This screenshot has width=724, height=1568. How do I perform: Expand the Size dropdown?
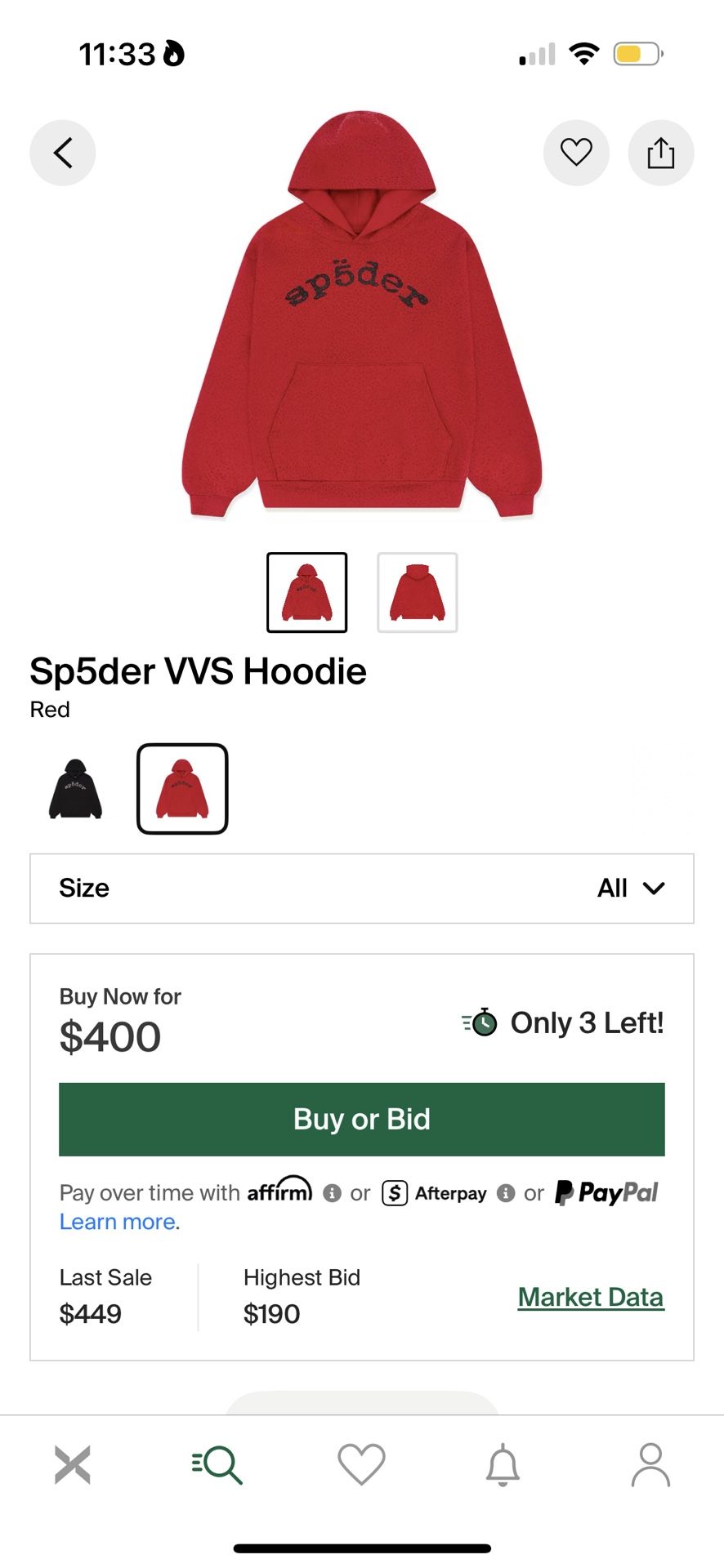click(362, 889)
